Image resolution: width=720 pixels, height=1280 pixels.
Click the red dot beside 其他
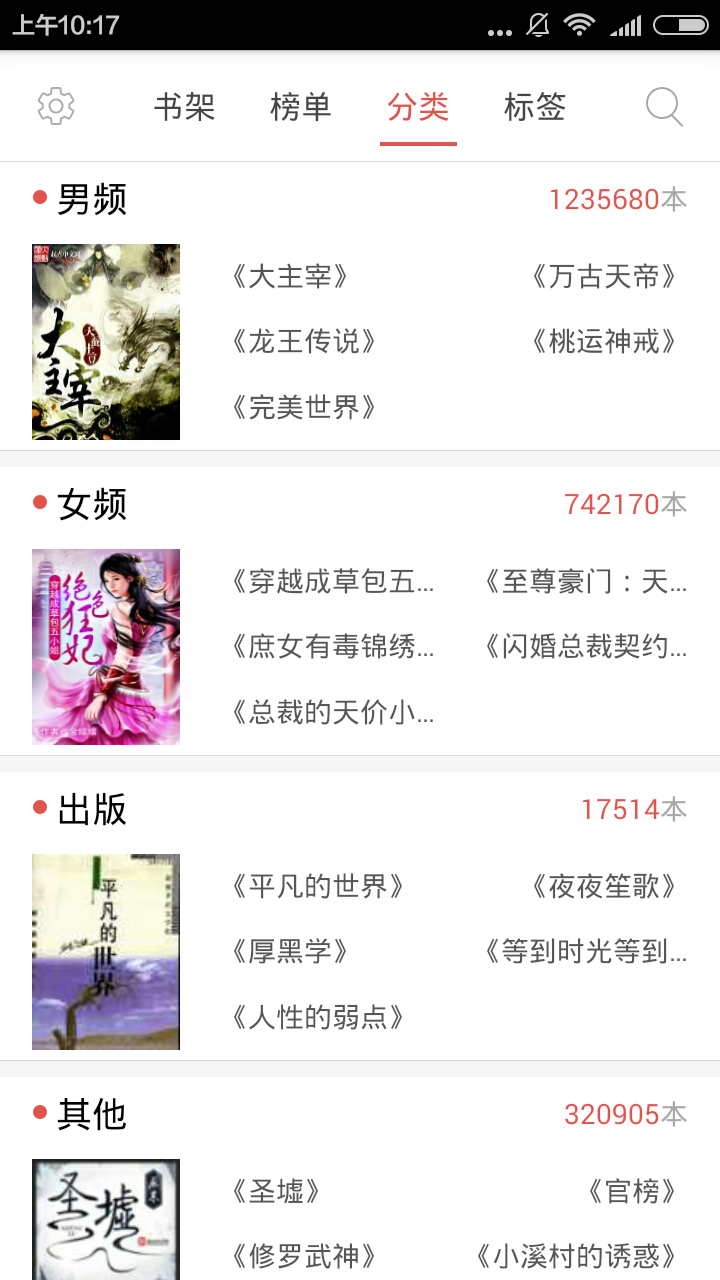point(37,1115)
